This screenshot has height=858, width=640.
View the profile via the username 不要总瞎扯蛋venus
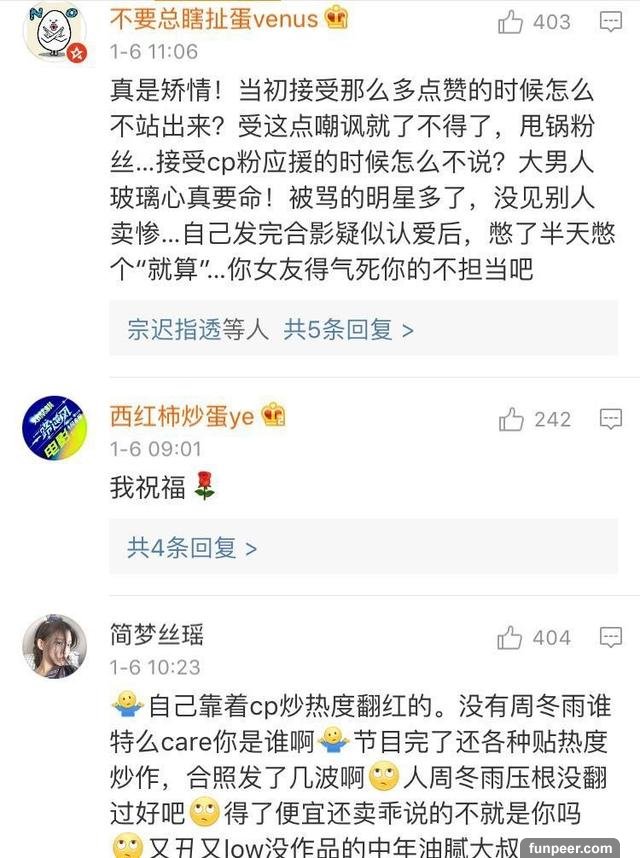click(214, 18)
